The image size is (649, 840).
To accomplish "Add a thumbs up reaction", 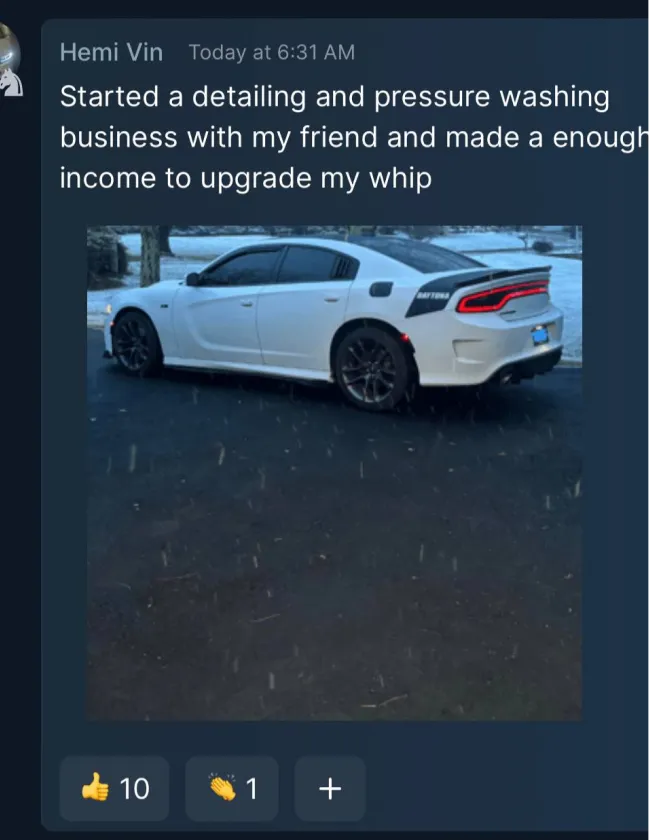I will 114,789.
